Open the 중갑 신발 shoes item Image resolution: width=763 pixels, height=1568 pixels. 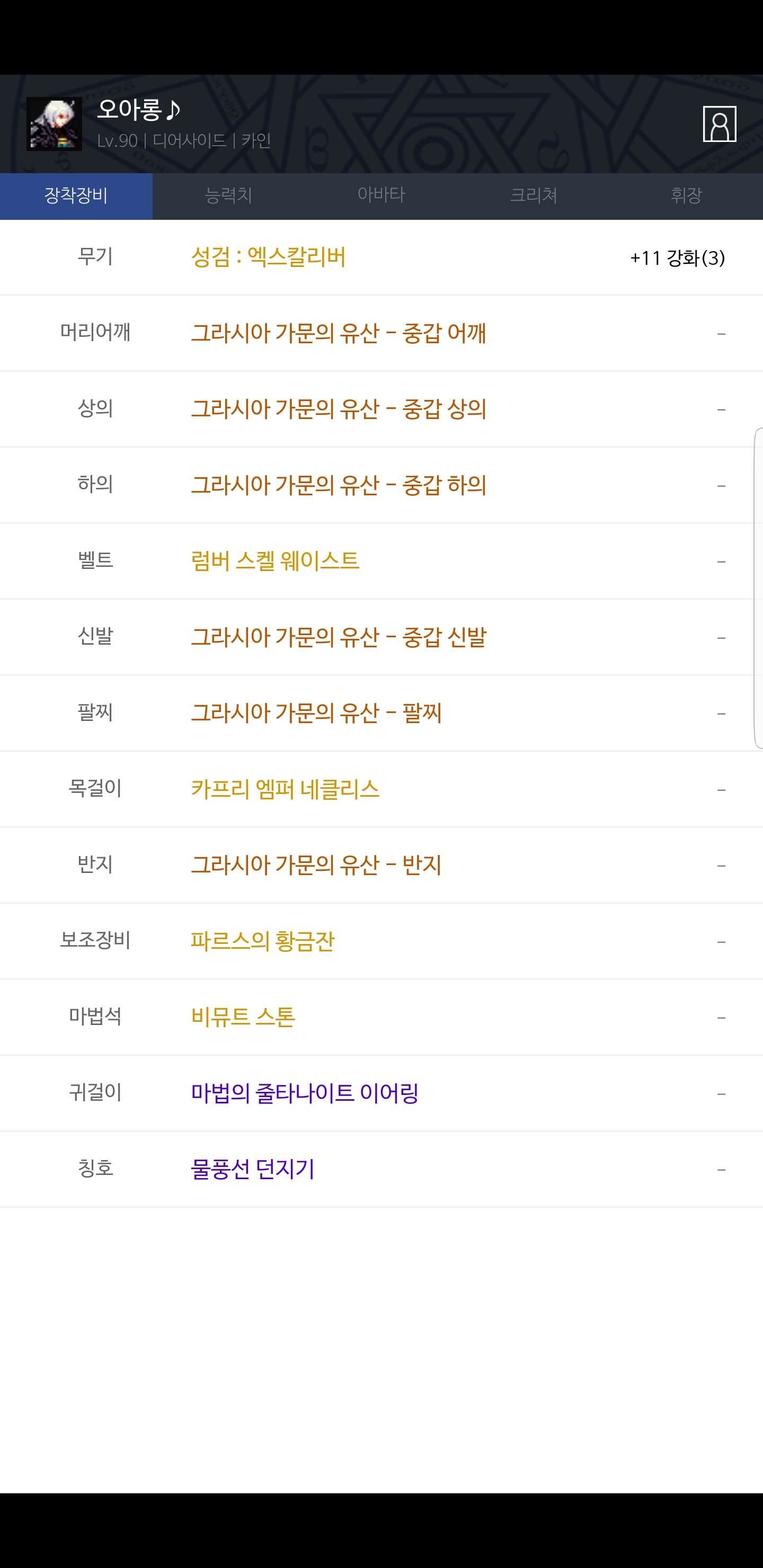coord(381,637)
